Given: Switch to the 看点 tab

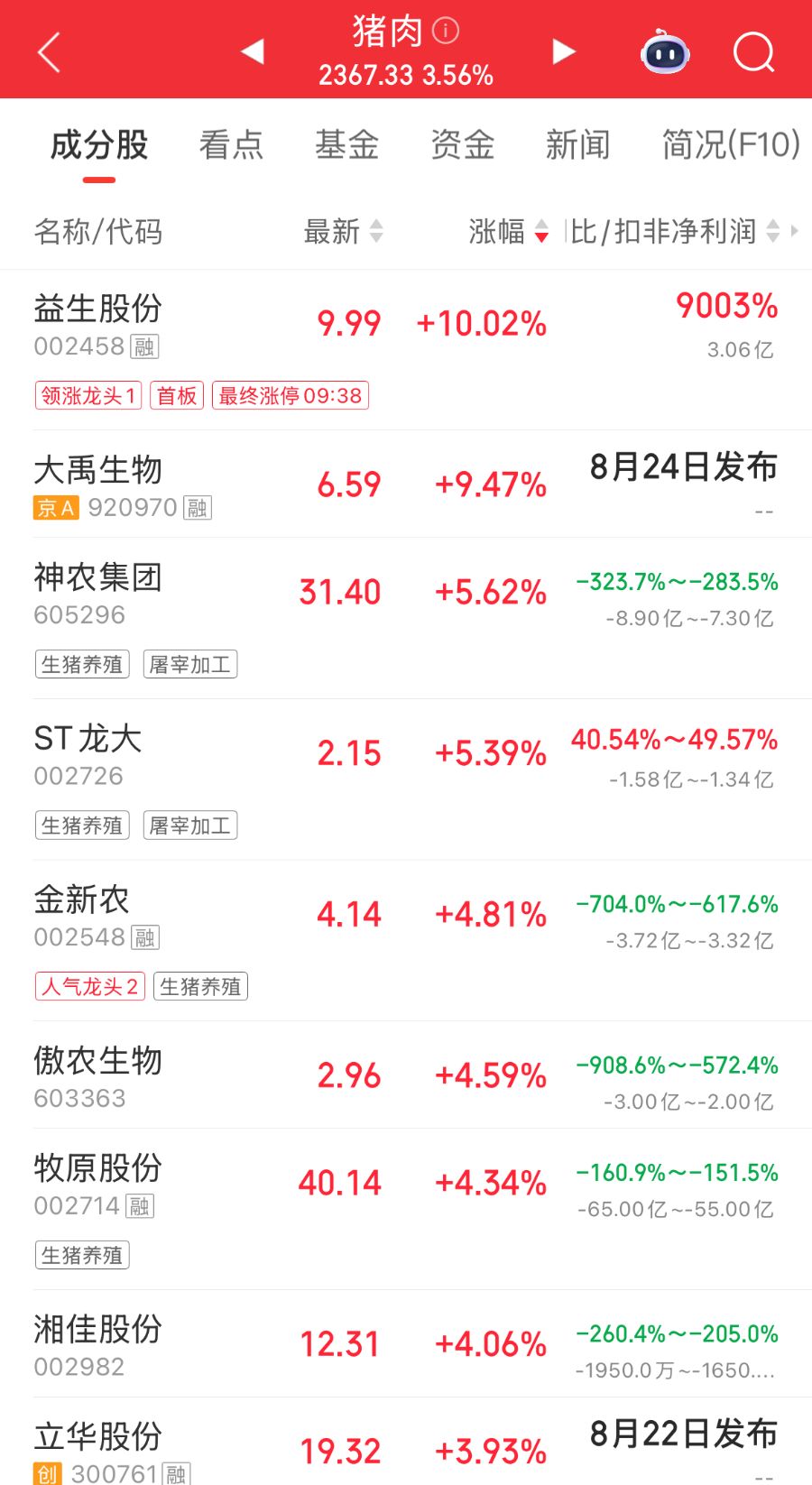Looking at the screenshot, I should click(x=231, y=144).
